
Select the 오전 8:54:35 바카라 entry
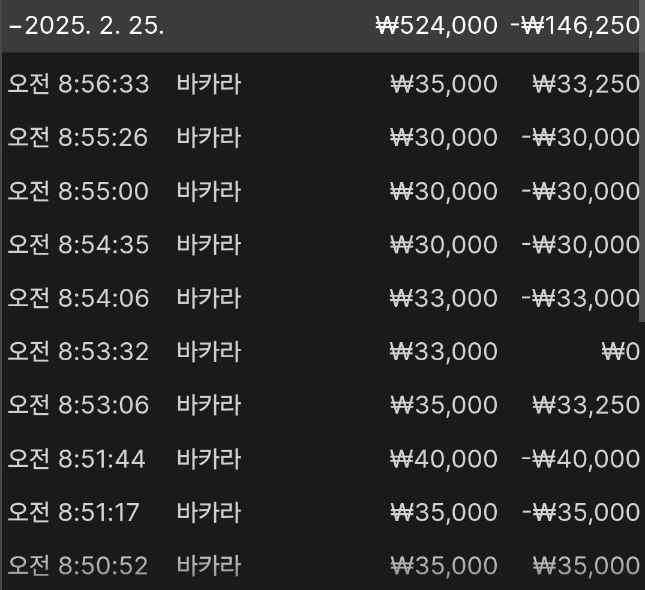320,244
